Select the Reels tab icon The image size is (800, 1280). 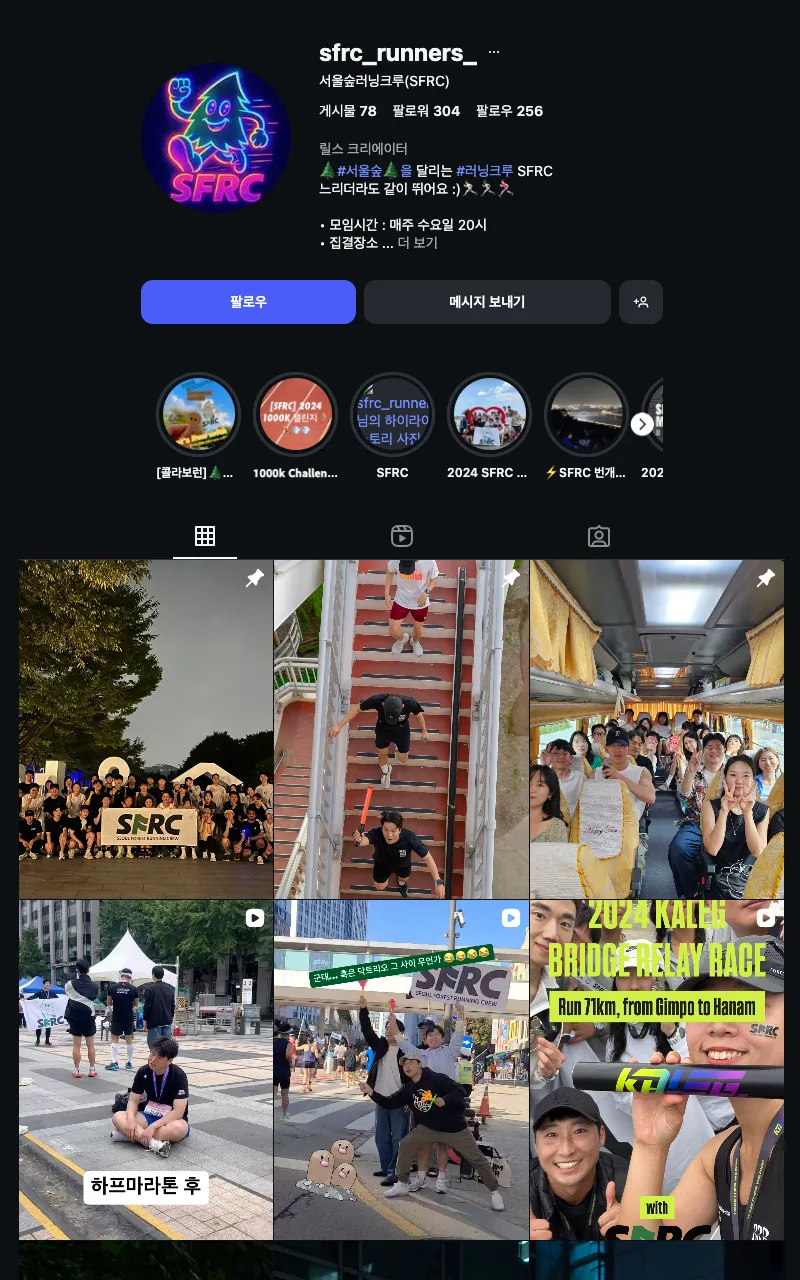coord(401,536)
